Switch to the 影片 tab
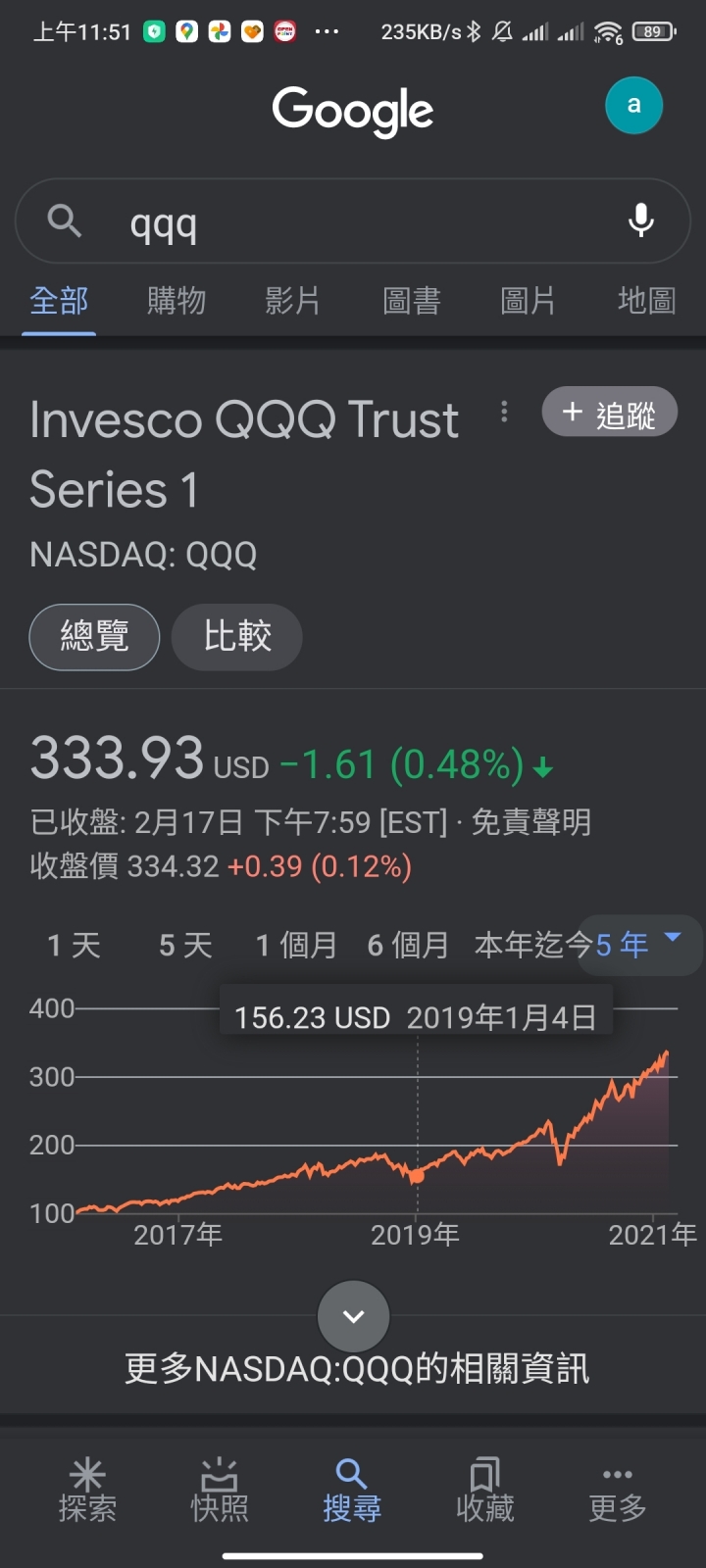This screenshot has width=706, height=1568. [293, 301]
